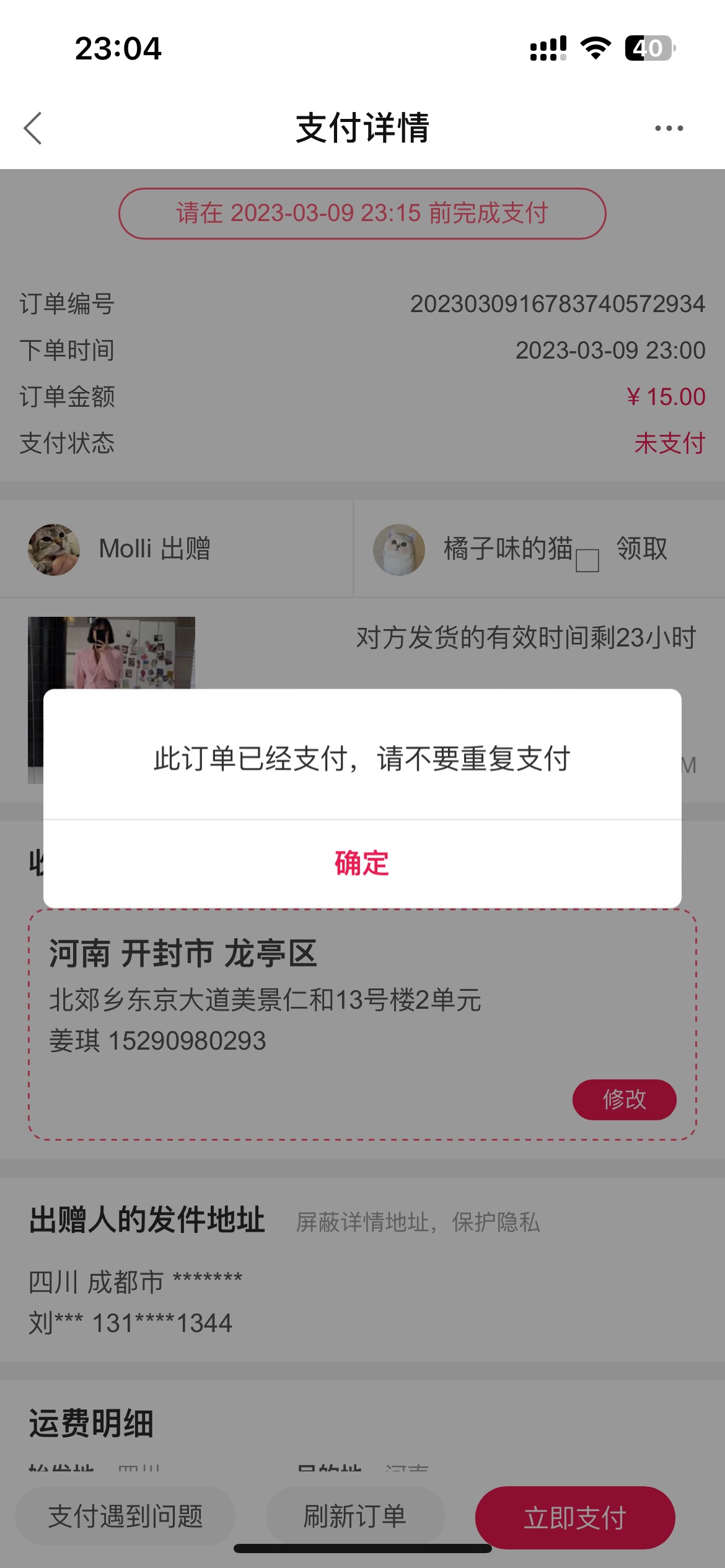Open Molli's profile avatar
The height and width of the screenshot is (1568, 725).
tap(54, 549)
